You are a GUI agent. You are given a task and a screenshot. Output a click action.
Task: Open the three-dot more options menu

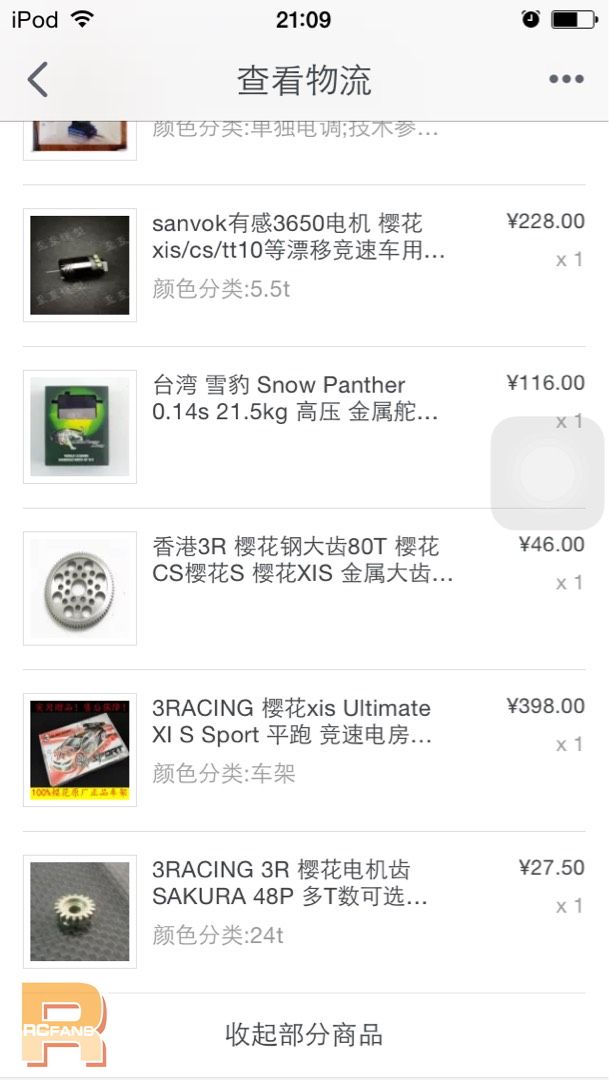click(566, 79)
